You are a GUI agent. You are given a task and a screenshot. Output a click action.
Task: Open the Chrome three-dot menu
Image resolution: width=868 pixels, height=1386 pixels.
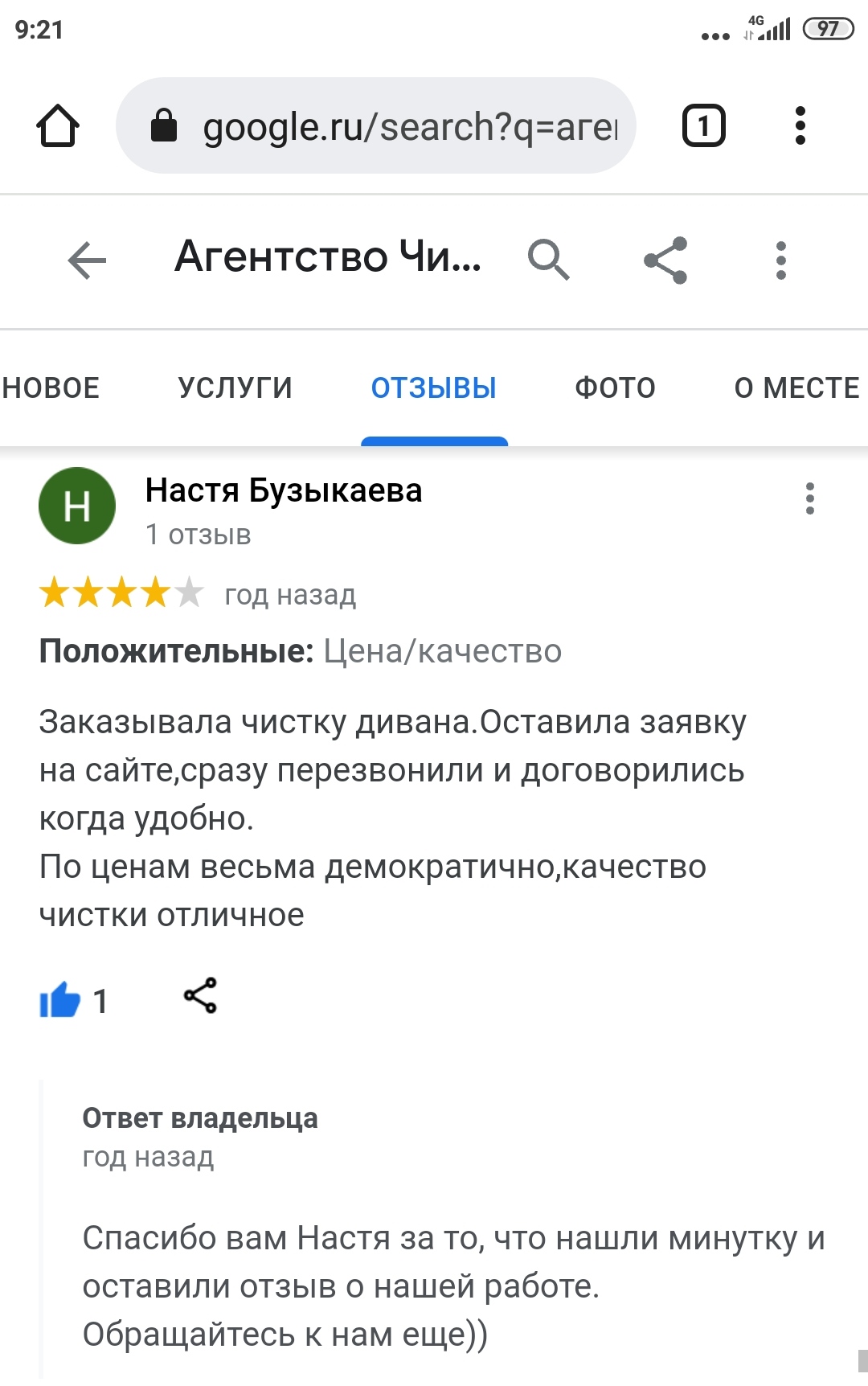tap(800, 126)
